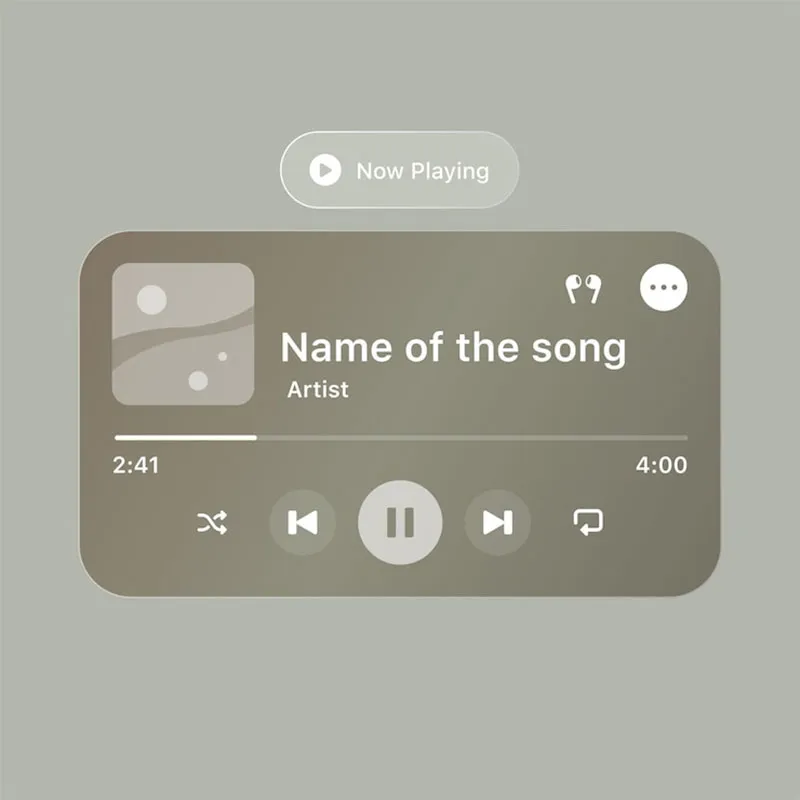800x800 pixels.
Task: Open the album artwork
Action: 183,334
